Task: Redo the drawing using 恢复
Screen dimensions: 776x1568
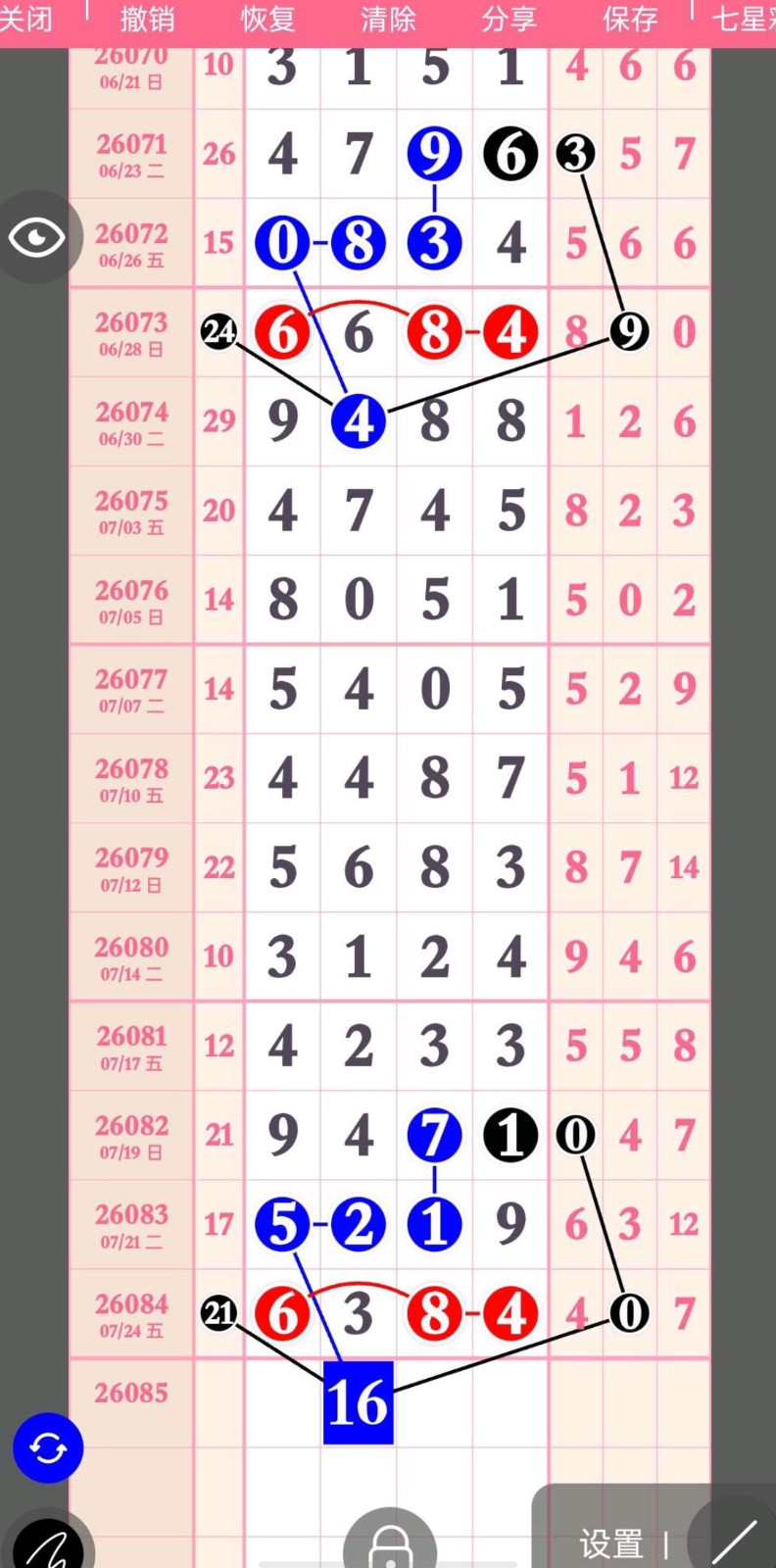Action: (267, 19)
